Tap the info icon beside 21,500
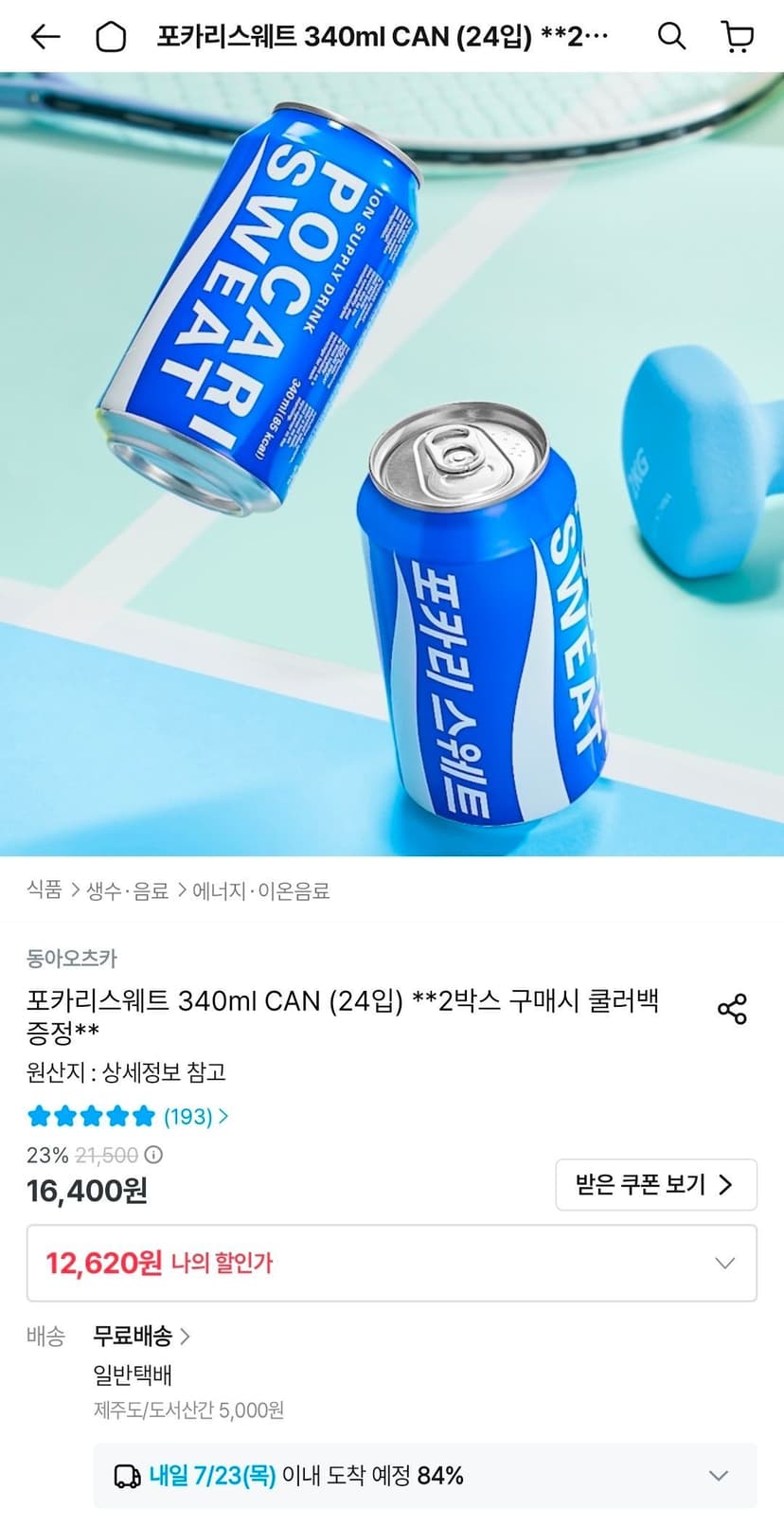This screenshot has height=1527, width=784. click(153, 1155)
